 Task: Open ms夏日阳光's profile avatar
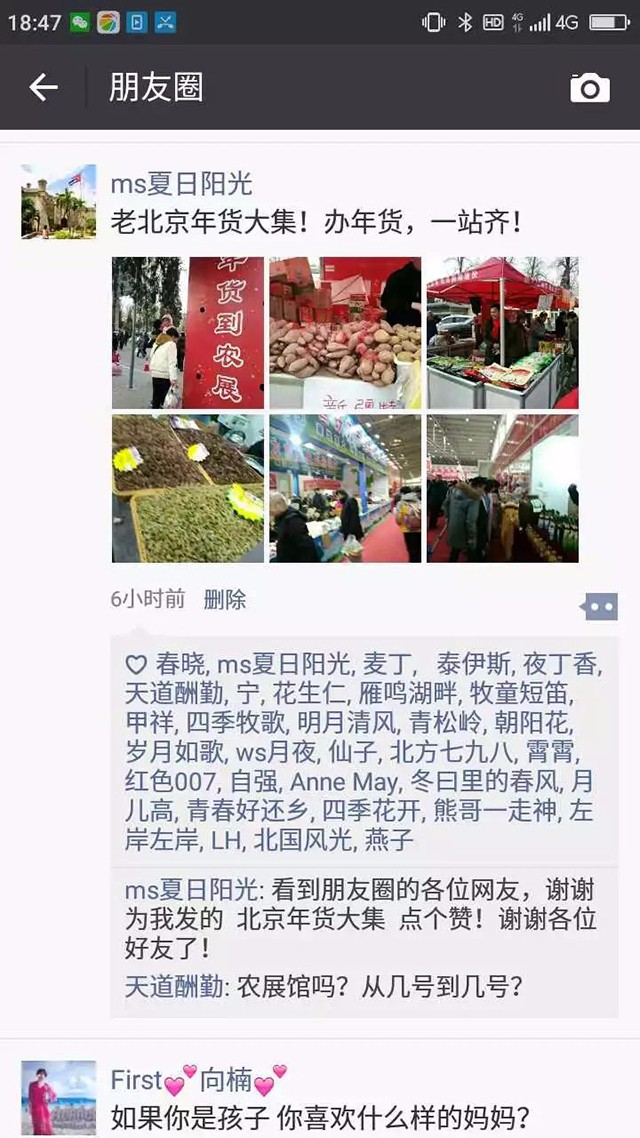tap(59, 201)
